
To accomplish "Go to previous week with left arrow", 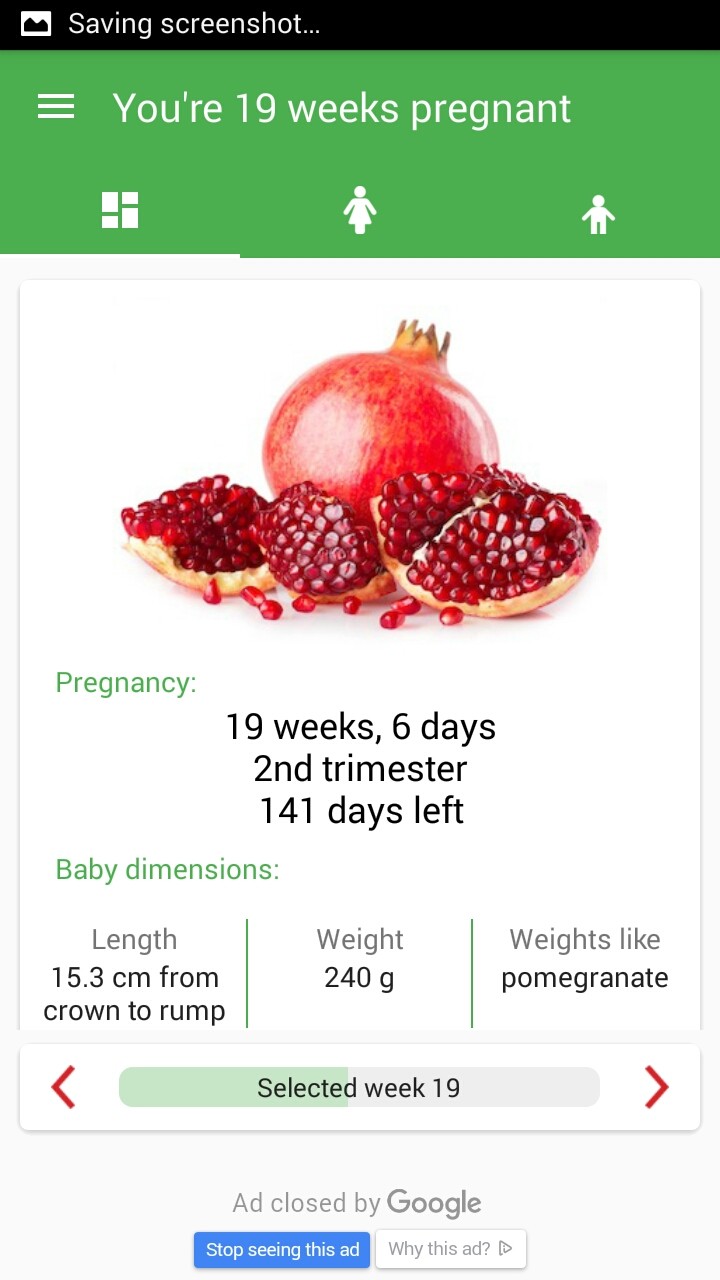I will click(63, 1087).
